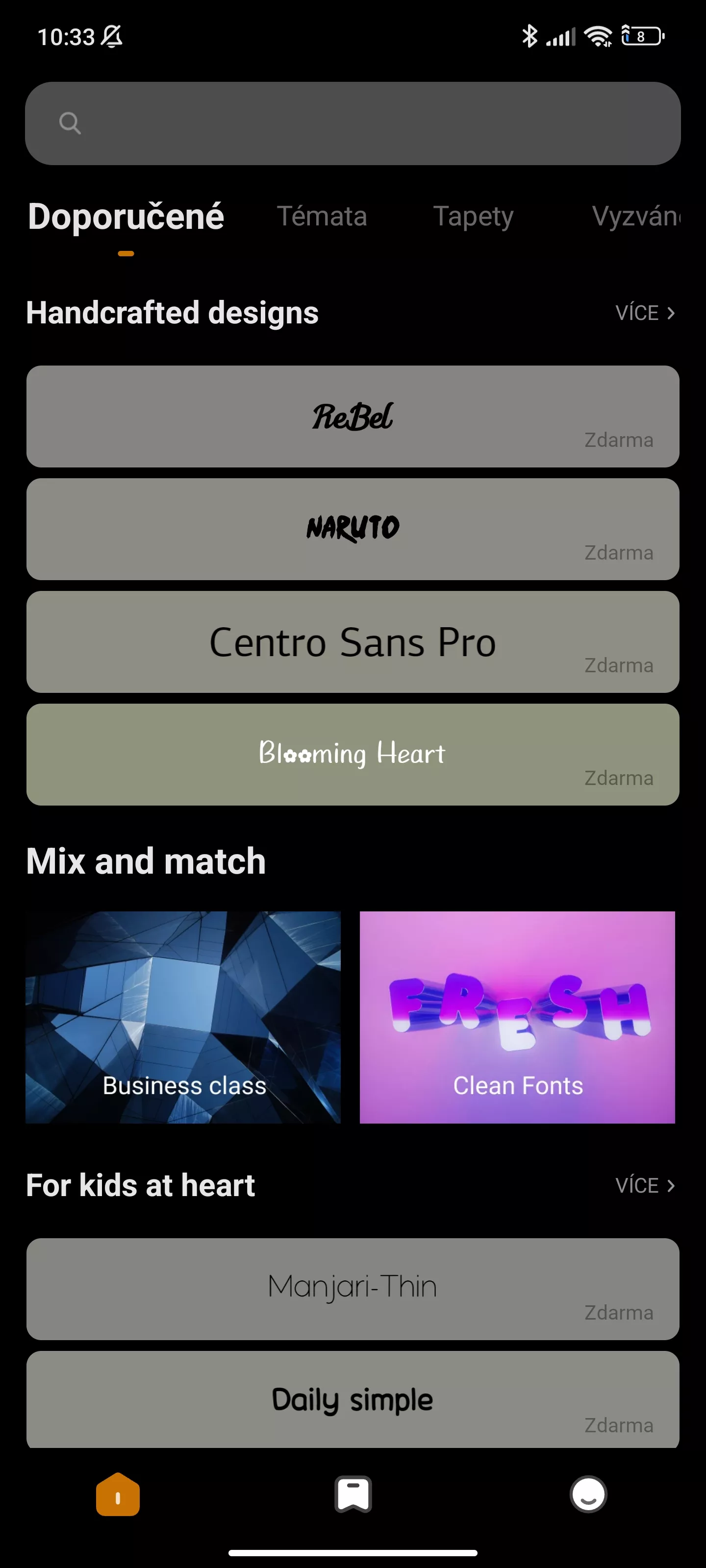Show more Handcrafted designs via VÍCE
This screenshot has height=1568, width=706.
coord(645,313)
